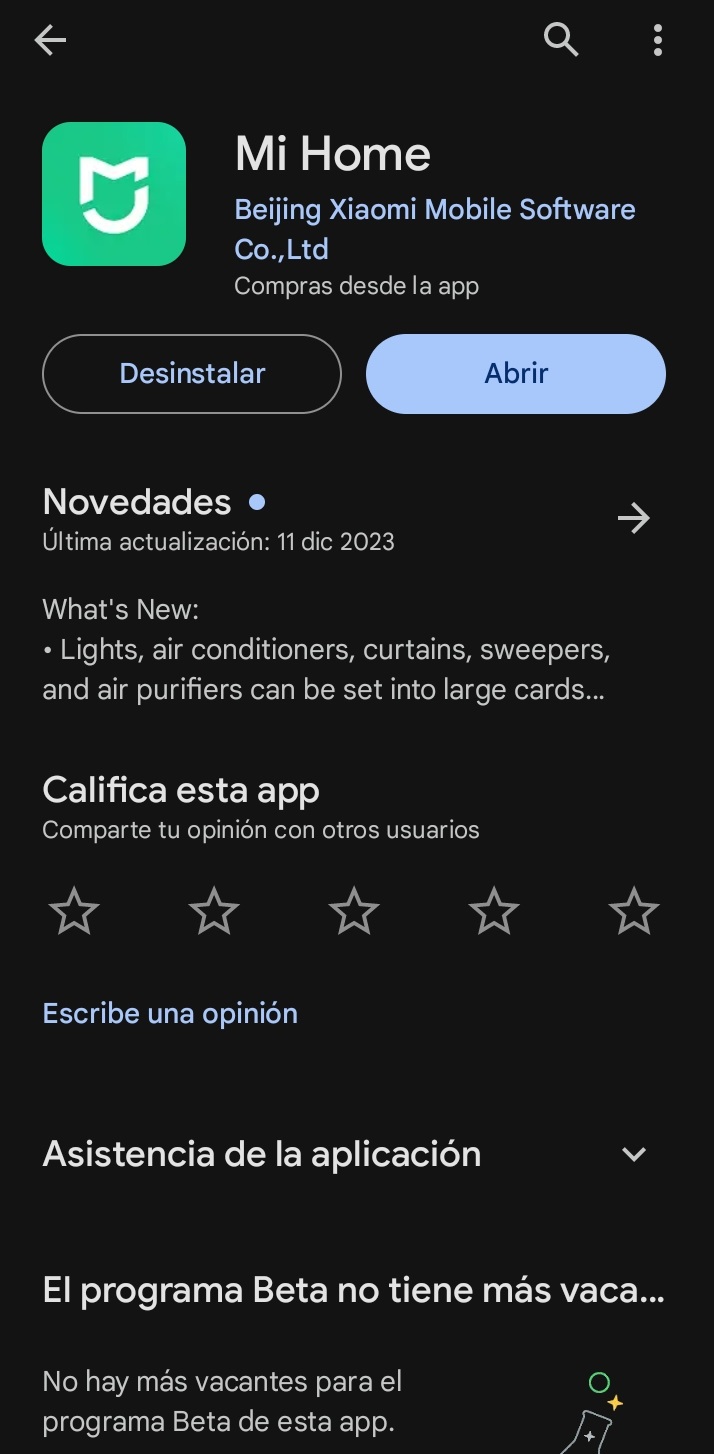The height and width of the screenshot is (1454, 714).
Task: Tap Desinstalar to uninstall Mi Home
Action: [x=192, y=374]
